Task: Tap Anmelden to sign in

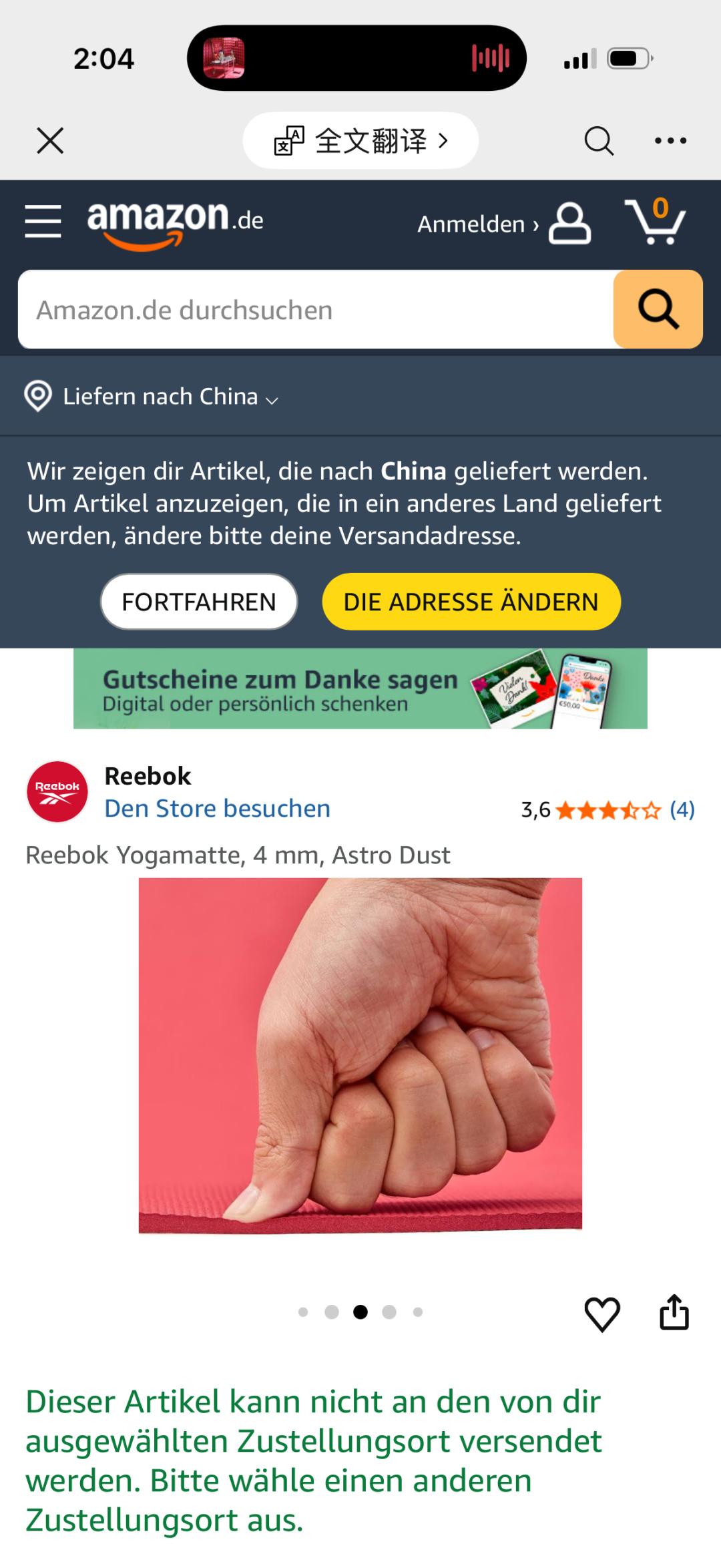Action: click(x=504, y=224)
